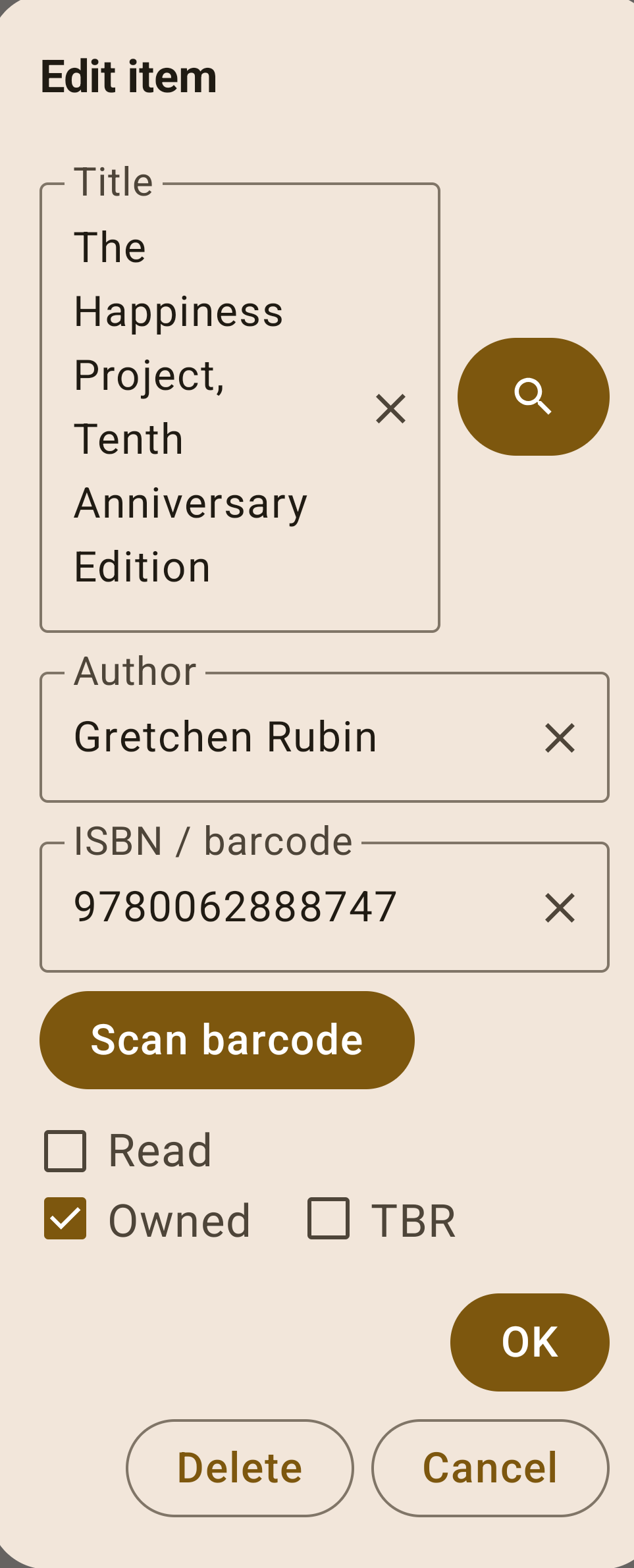The image size is (634, 1568).
Task: Cancel editing this item
Action: [x=490, y=1468]
